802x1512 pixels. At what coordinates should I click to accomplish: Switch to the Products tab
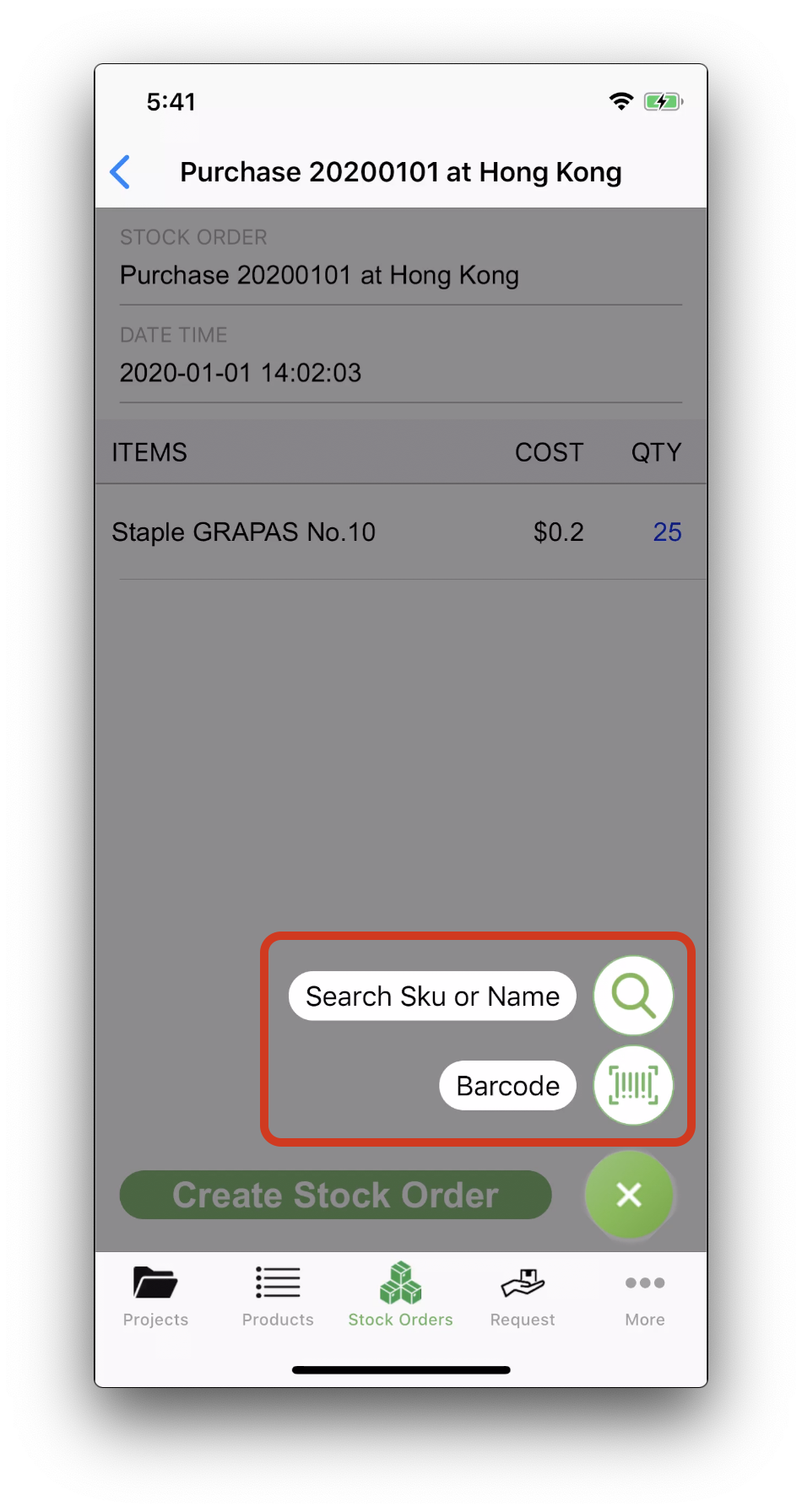pyautogui.click(x=278, y=1296)
